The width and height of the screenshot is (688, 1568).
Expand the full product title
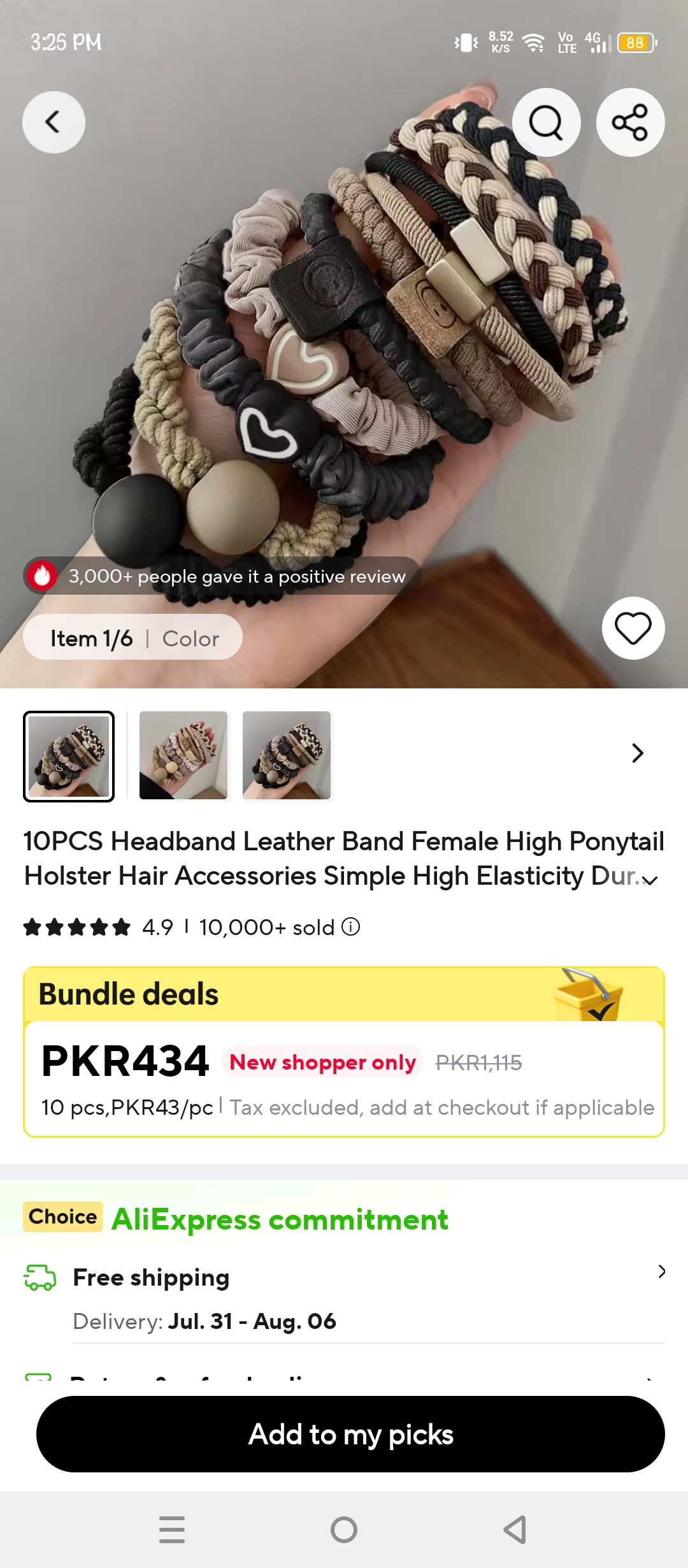coord(650,880)
